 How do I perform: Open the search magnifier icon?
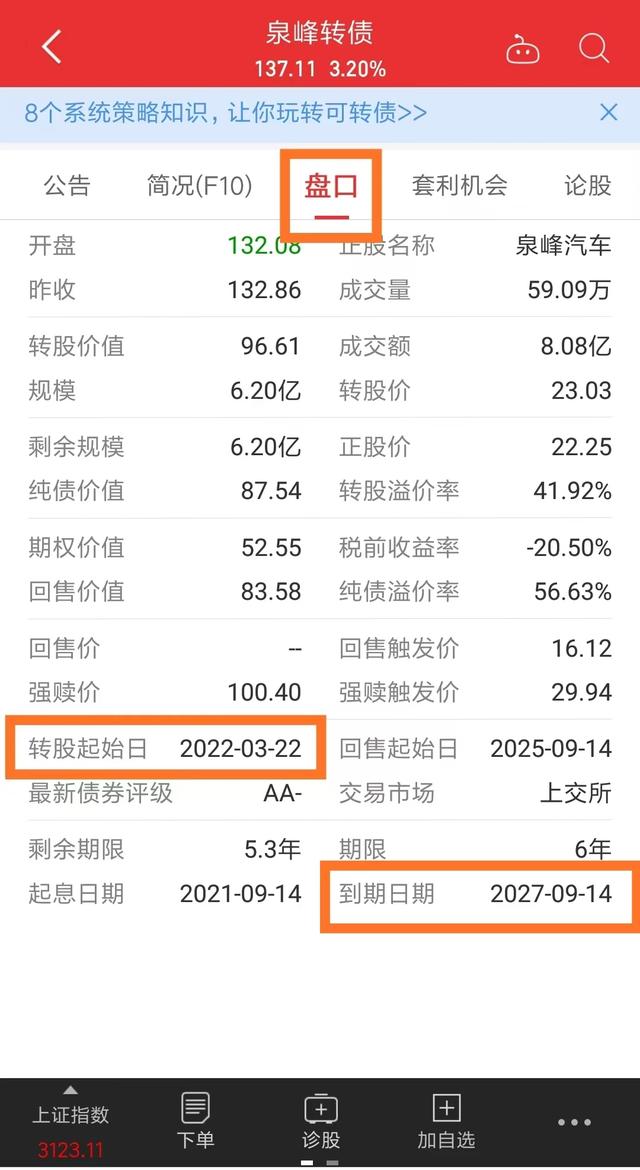pyautogui.click(x=594, y=49)
